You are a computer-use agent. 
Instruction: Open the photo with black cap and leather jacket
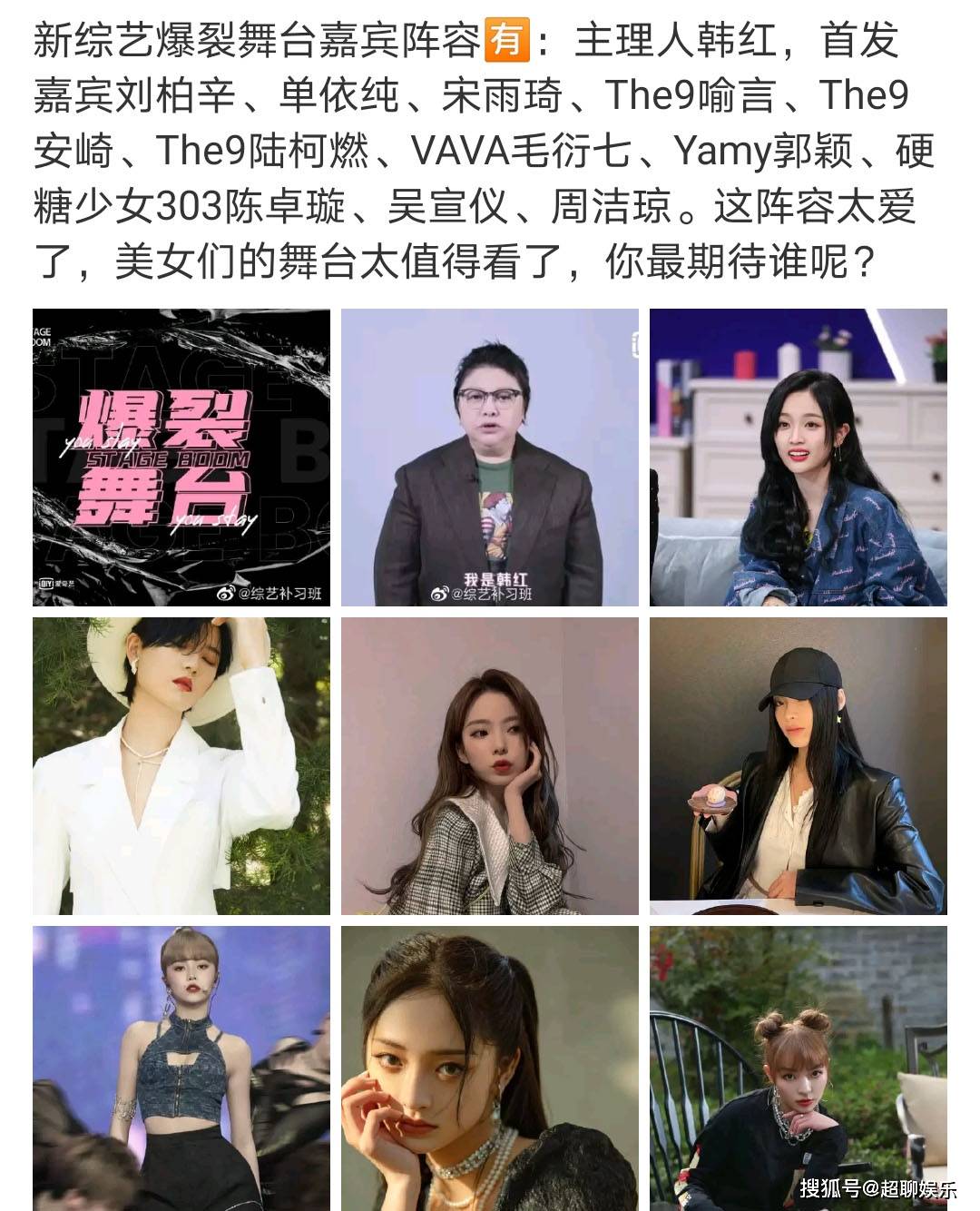click(x=799, y=765)
